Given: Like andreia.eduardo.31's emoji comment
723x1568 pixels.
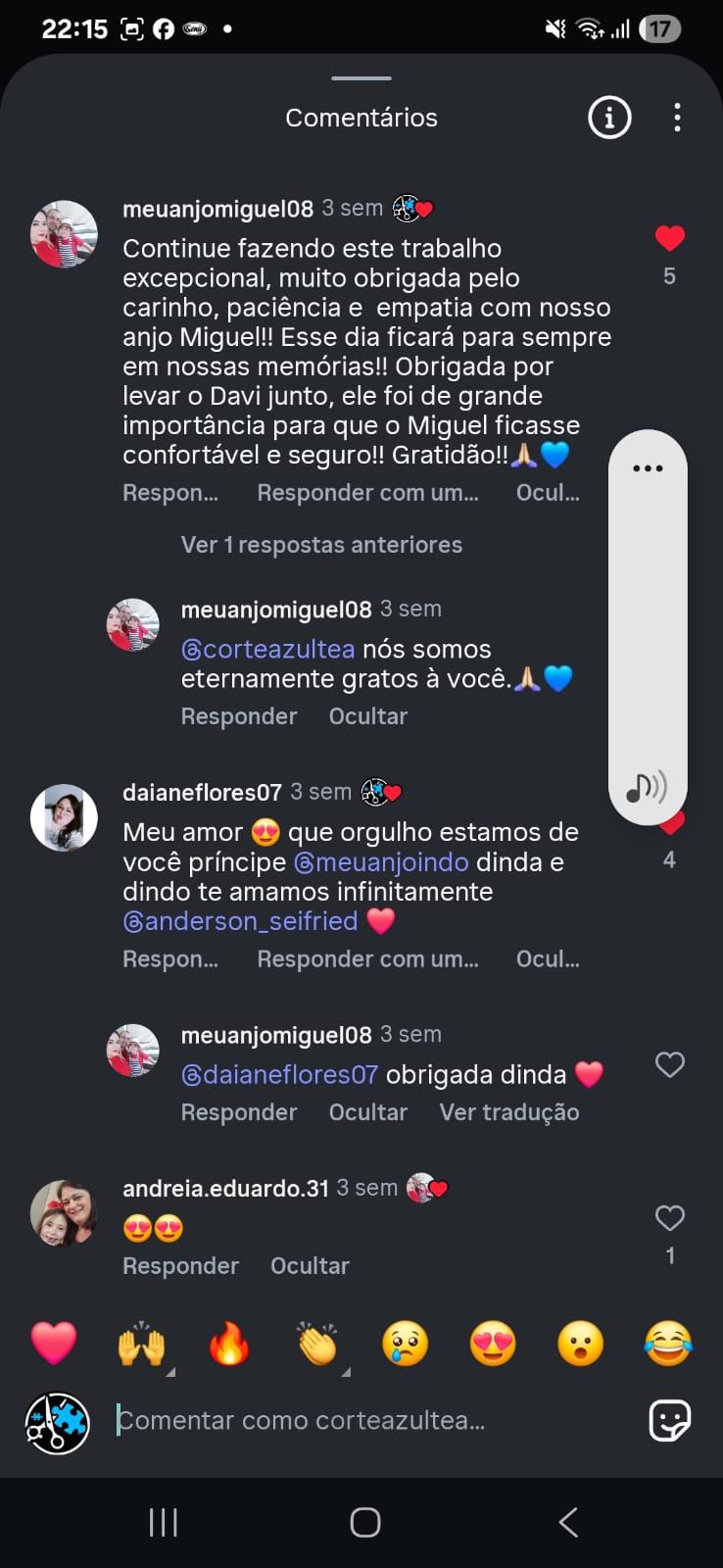Looking at the screenshot, I should tap(669, 1218).
